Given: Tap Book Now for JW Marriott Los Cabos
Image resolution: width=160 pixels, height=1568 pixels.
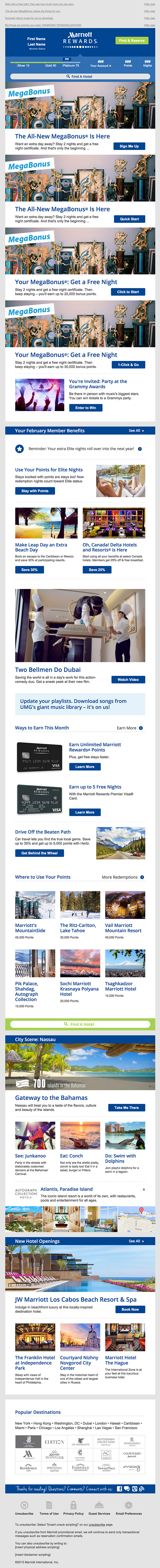Looking at the screenshot, I should click(x=129, y=1309).
